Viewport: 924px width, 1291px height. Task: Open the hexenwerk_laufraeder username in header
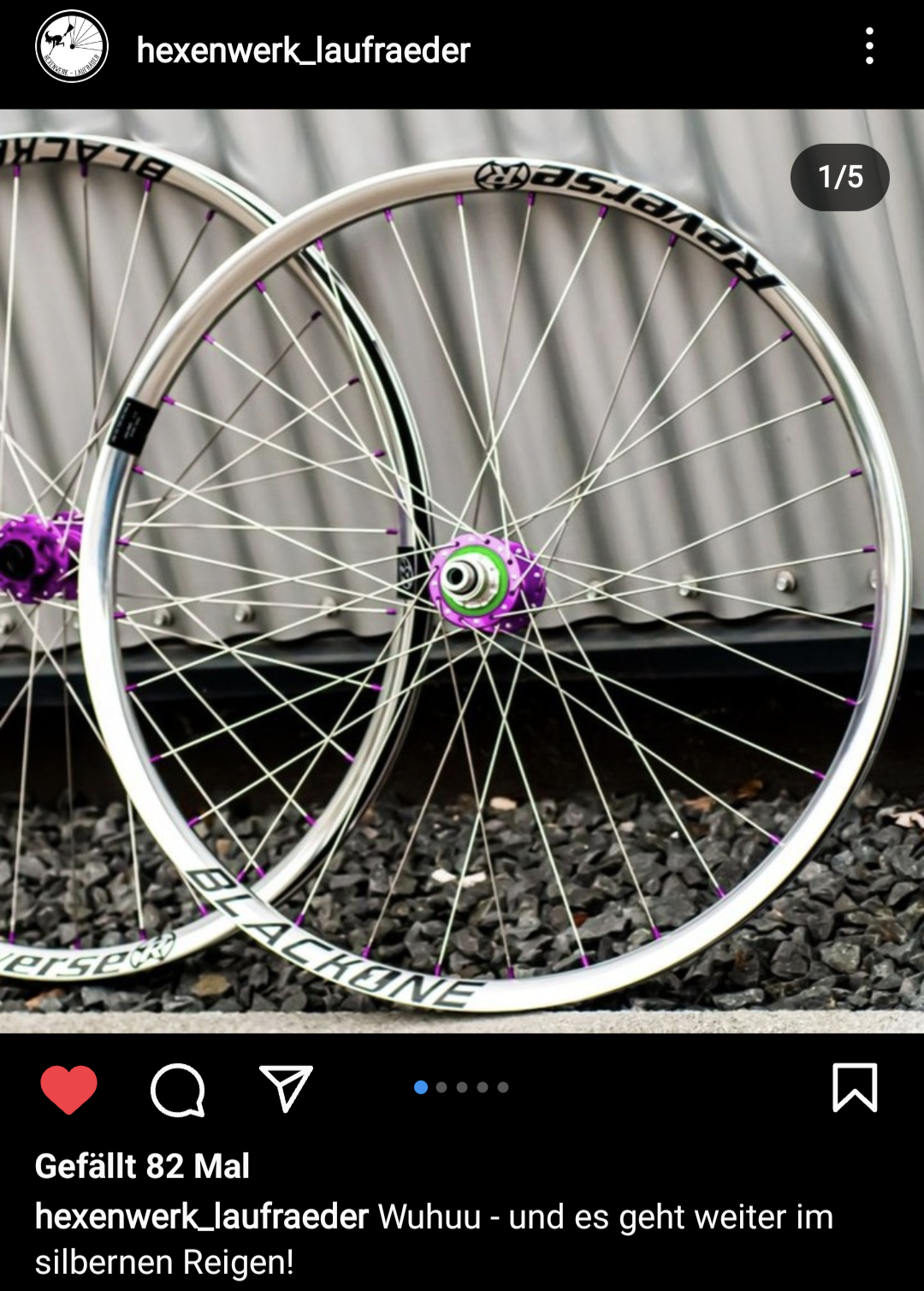pyautogui.click(x=303, y=50)
